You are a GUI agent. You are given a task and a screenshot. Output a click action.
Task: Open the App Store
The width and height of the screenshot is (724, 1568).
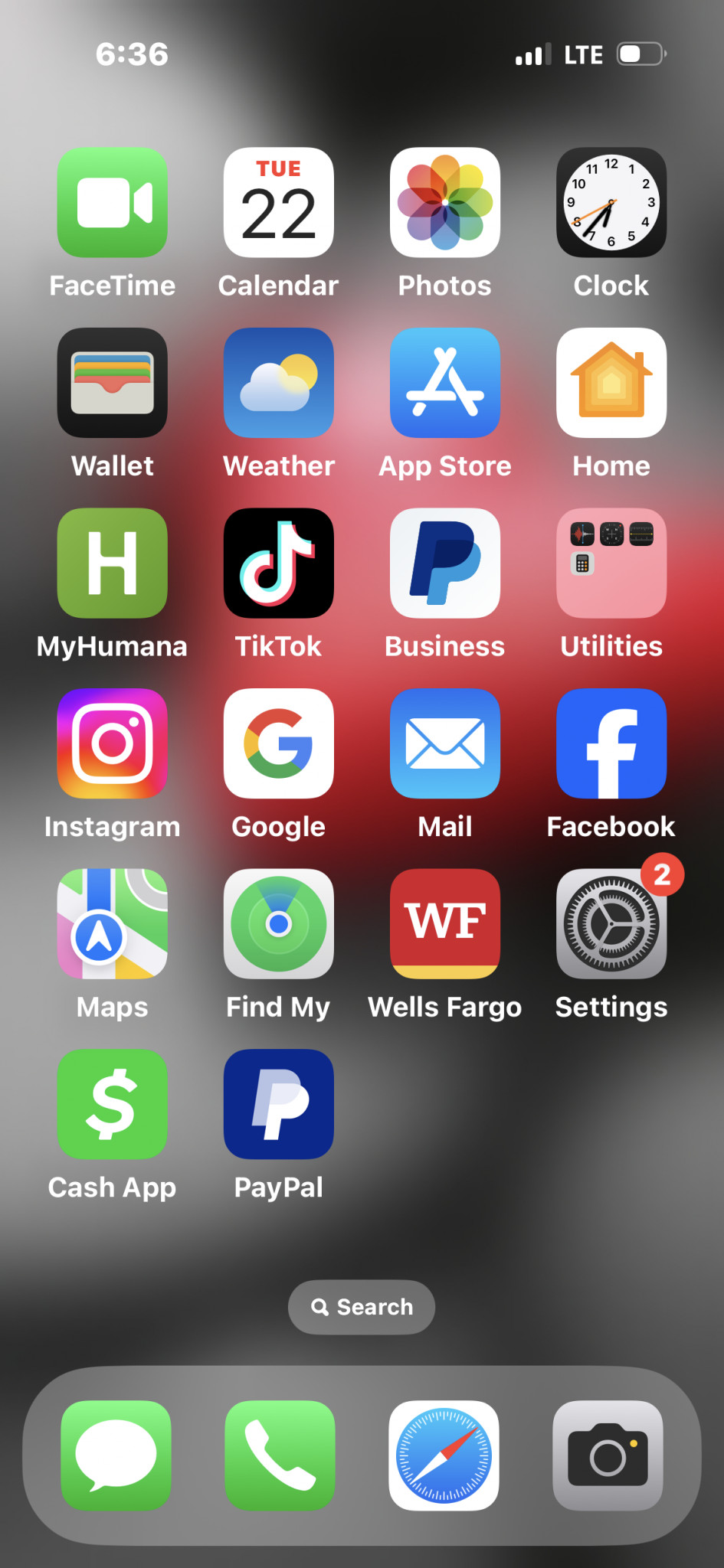tap(445, 383)
